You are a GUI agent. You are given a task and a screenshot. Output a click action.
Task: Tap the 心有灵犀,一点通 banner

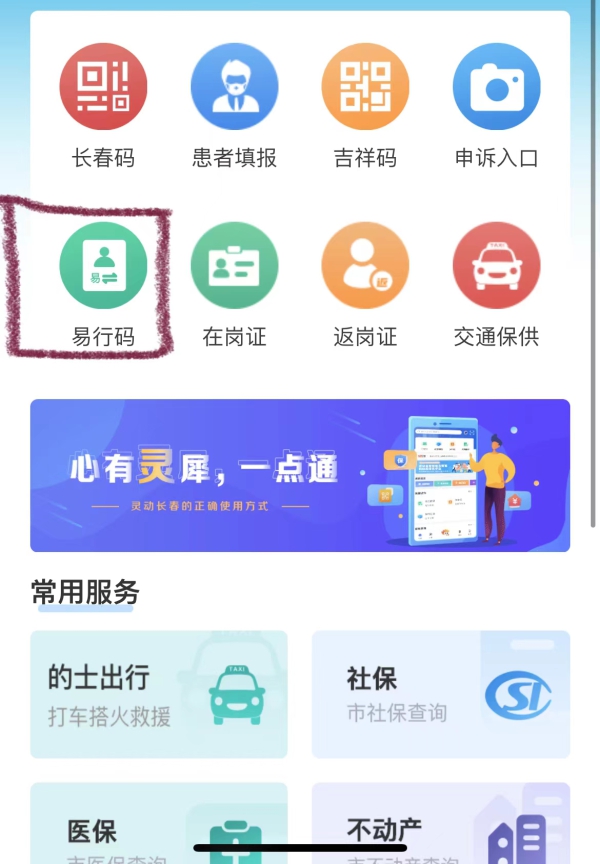(x=300, y=475)
